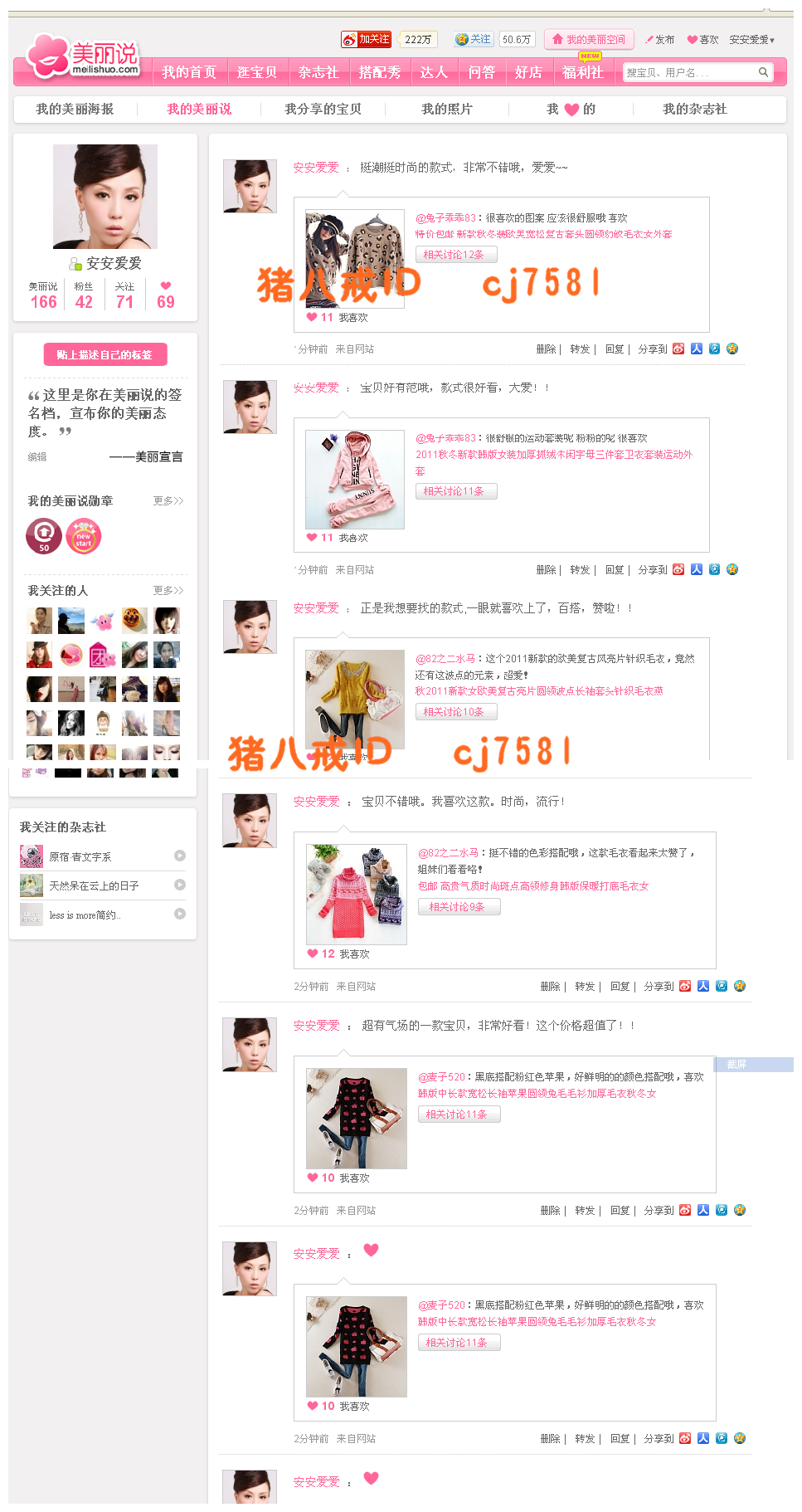The height and width of the screenshot is (1512, 802).
Task: Open the 杂志社 section
Action: [x=318, y=72]
